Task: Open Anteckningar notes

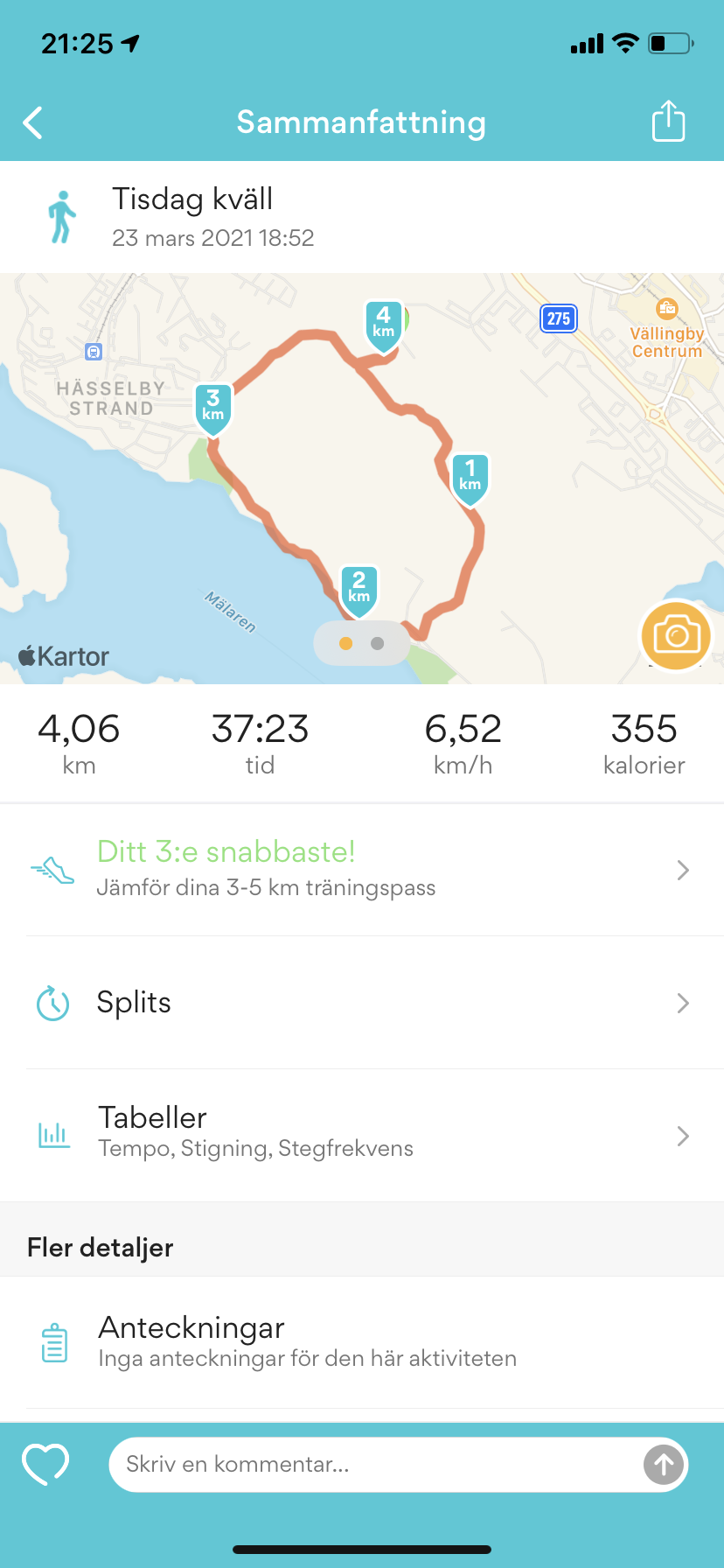Action: (362, 1341)
